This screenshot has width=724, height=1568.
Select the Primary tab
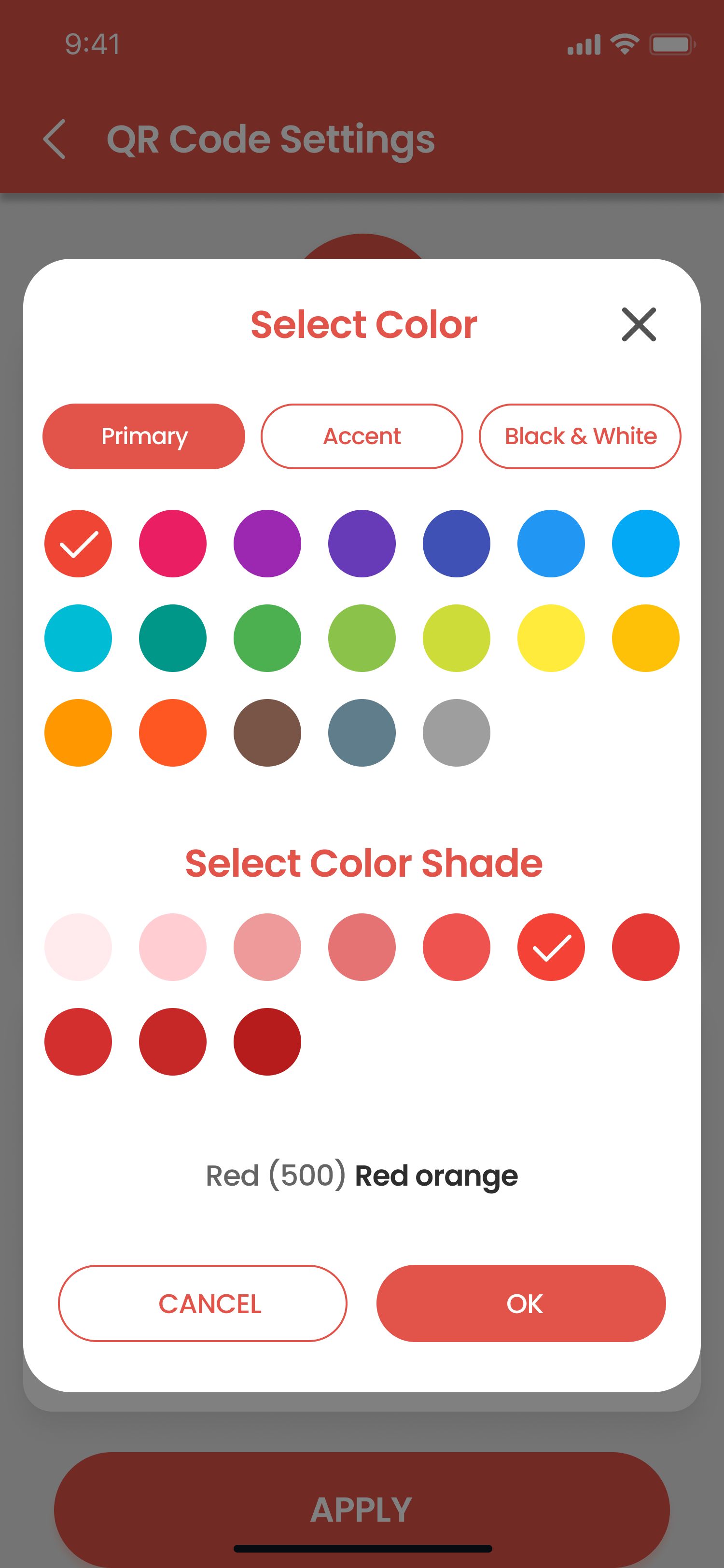click(x=143, y=436)
